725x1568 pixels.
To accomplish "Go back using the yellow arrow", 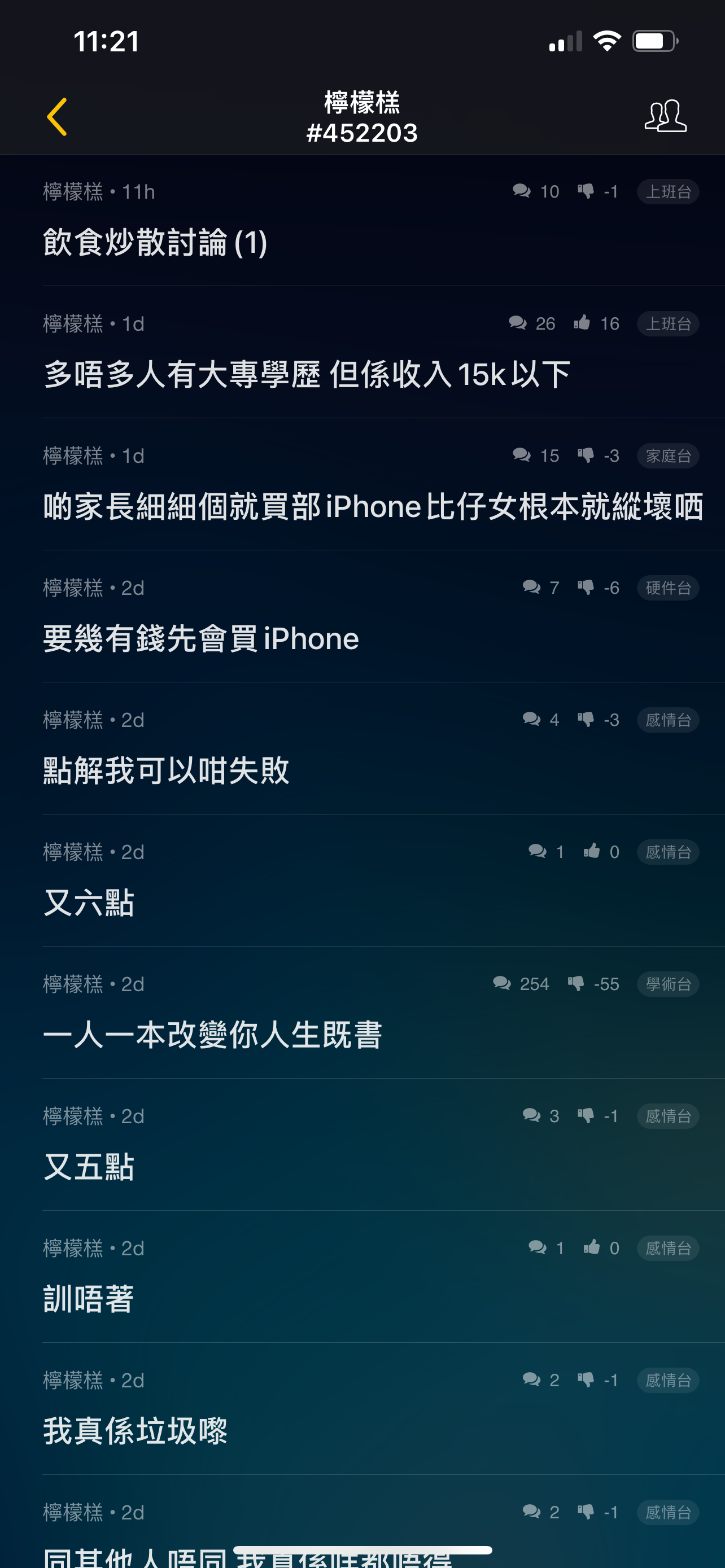I will pos(56,116).
